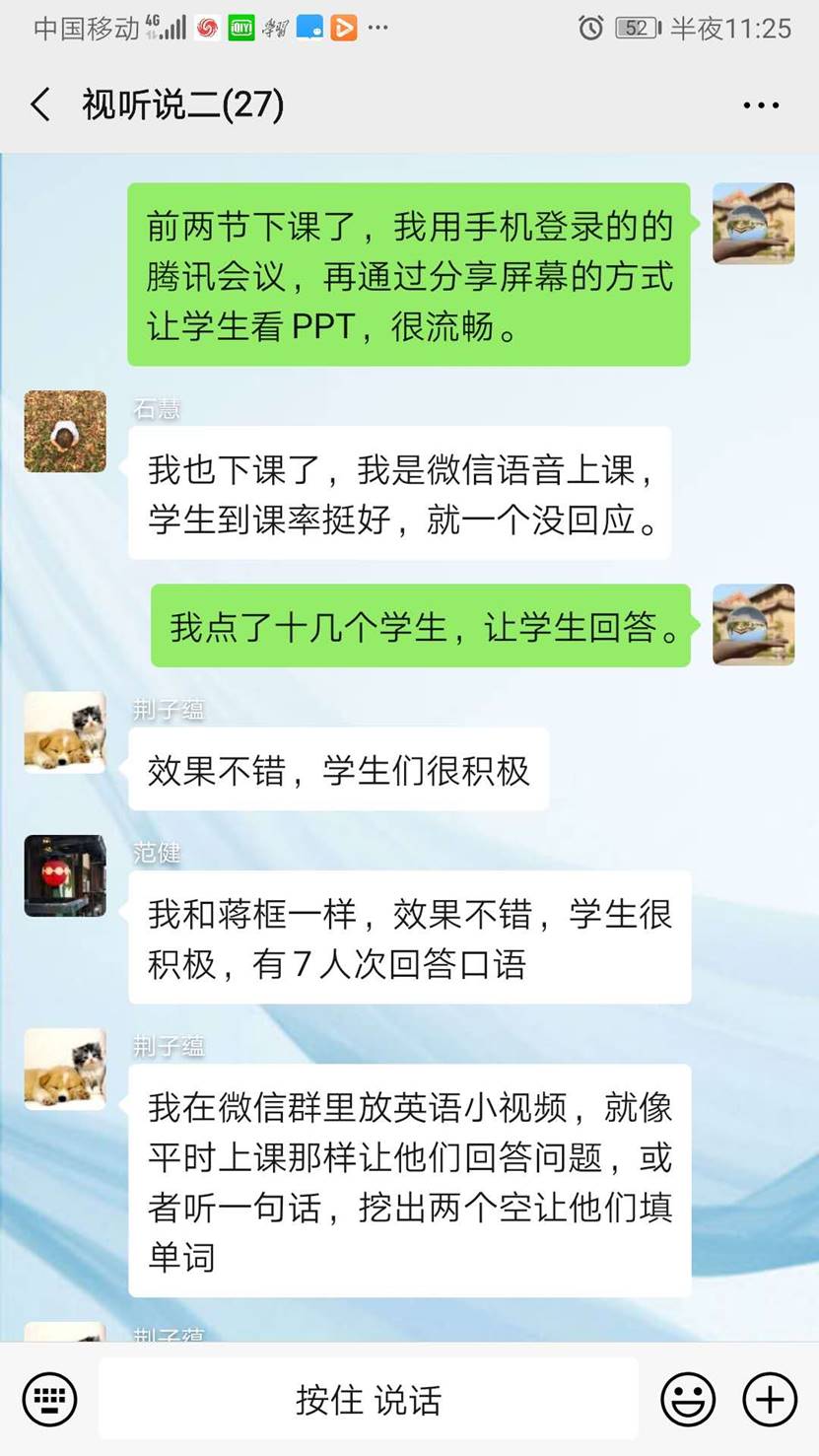Viewport: 819px width, 1456px height.
Task: View 范健's profile avatar
Action: coord(65,875)
